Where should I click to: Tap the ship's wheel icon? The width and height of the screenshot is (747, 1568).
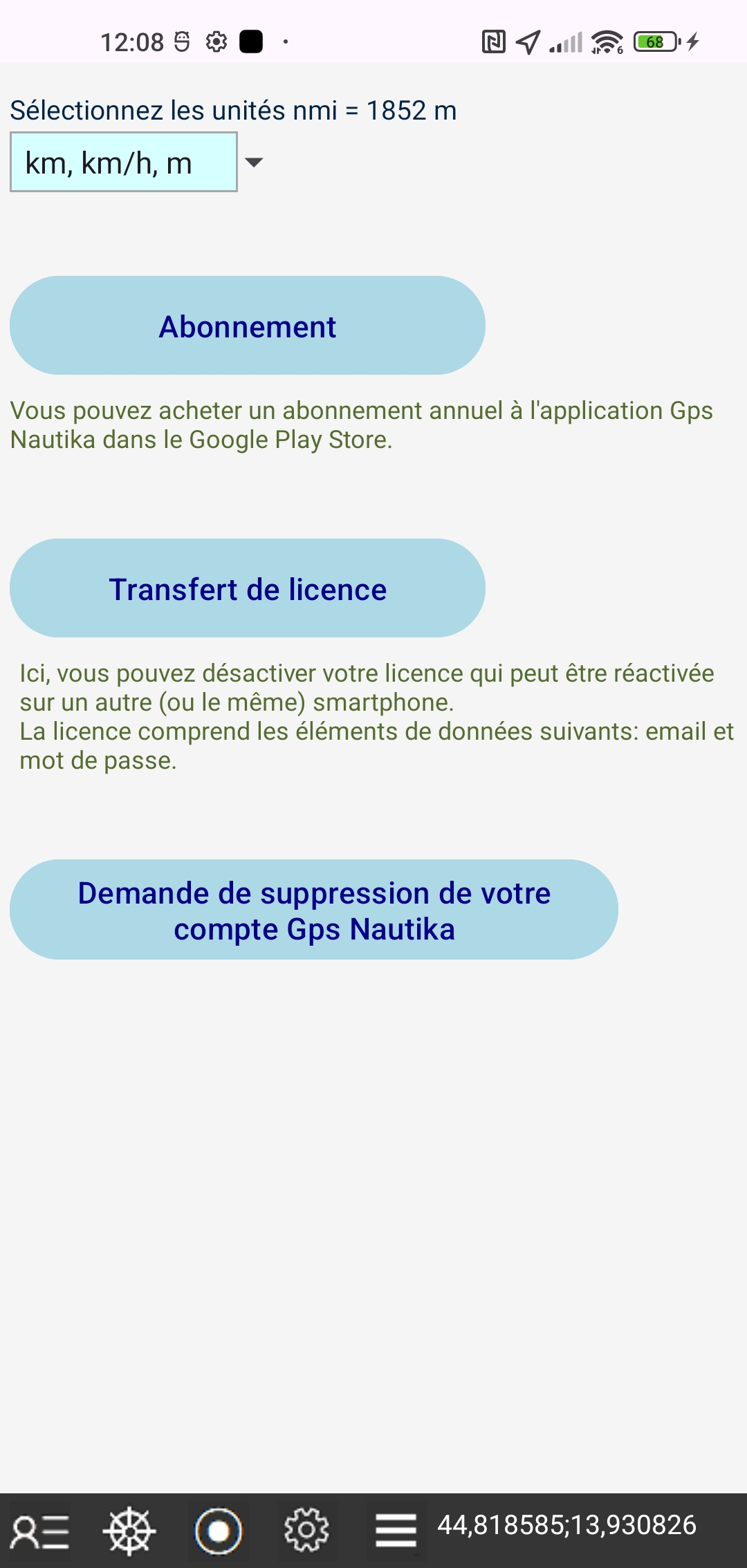tap(129, 1531)
